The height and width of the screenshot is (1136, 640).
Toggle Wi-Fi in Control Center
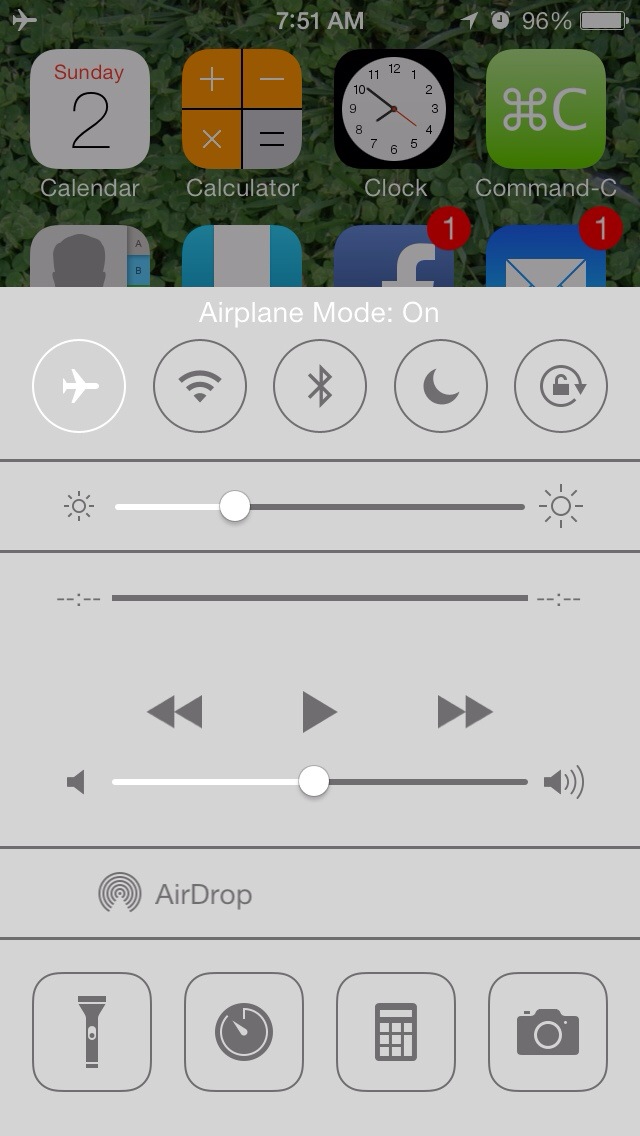[x=200, y=386]
